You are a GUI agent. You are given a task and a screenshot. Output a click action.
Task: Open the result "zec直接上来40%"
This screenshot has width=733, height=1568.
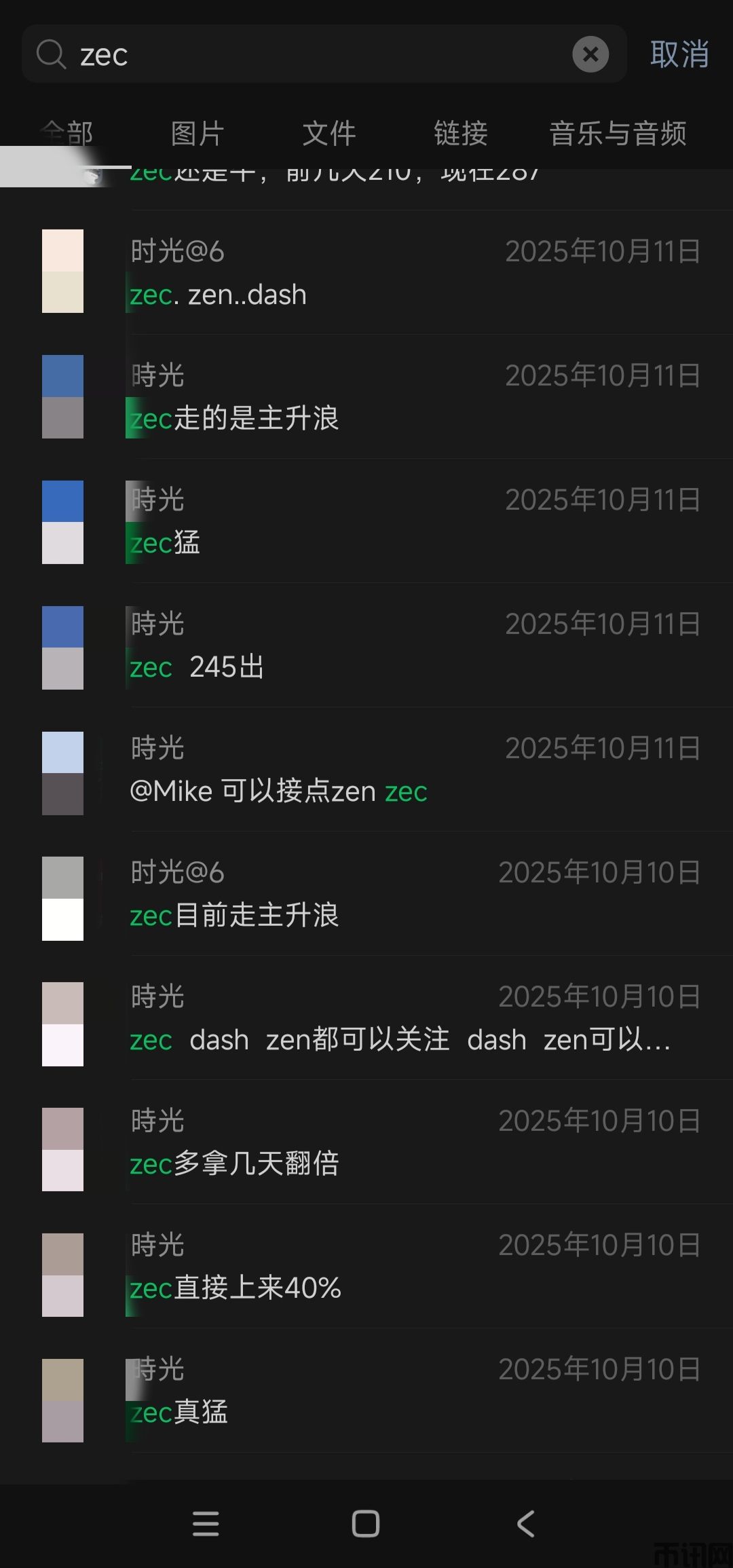click(414, 1267)
